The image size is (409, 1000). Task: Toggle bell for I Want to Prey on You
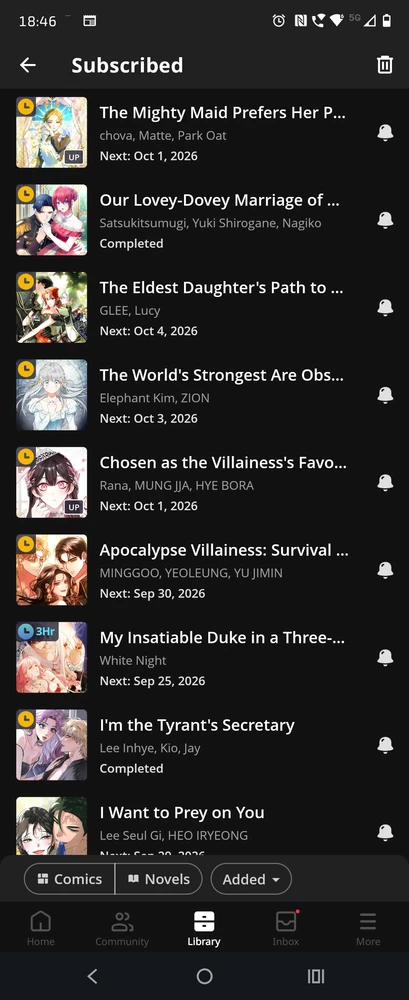(x=385, y=832)
